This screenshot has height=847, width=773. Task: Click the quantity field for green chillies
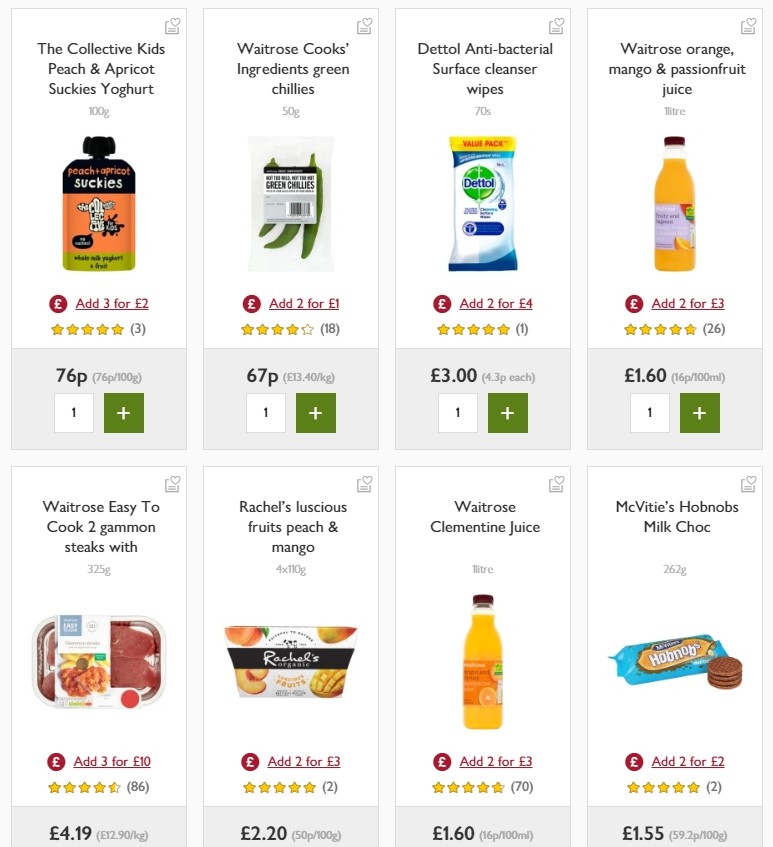[x=265, y=412]
